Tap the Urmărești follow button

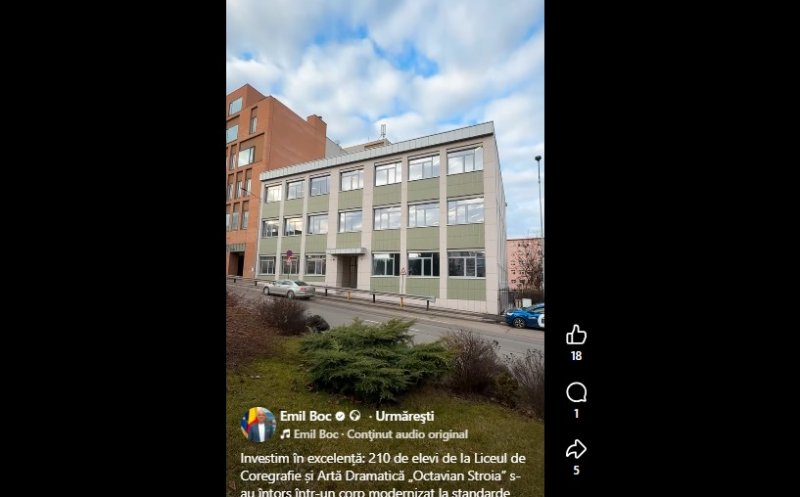(x=404, y=416)
